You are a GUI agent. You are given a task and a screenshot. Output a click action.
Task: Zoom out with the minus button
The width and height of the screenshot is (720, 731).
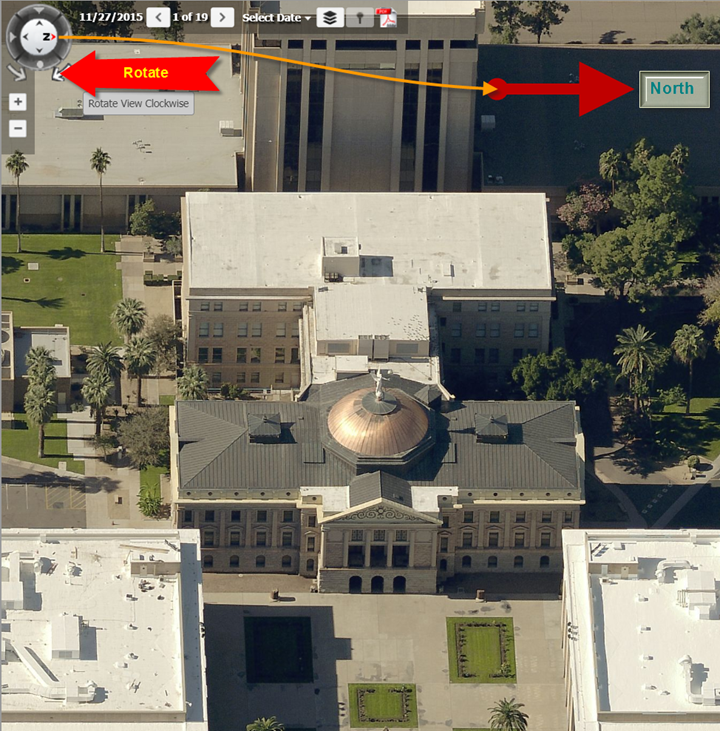click(17, 128)
